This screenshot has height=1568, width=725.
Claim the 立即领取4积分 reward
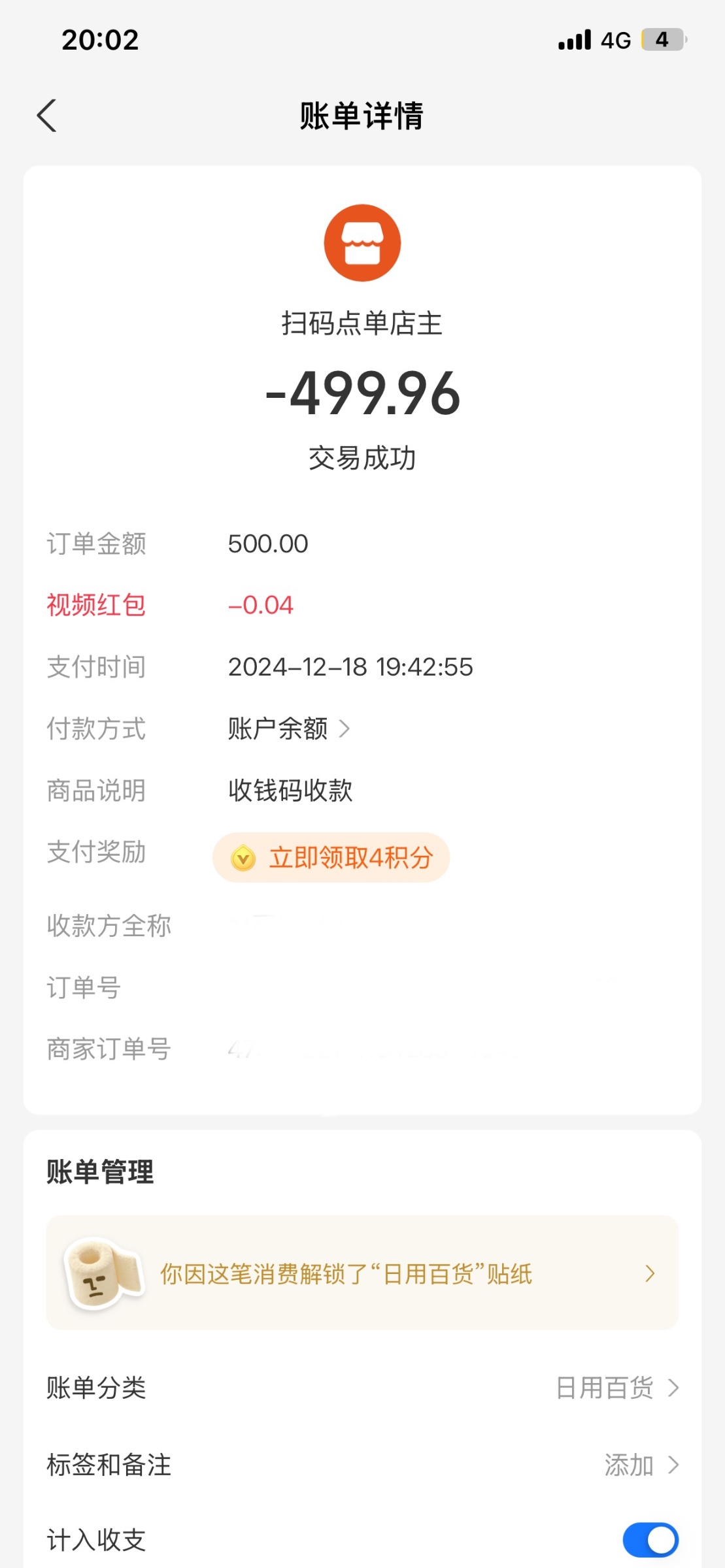click(331, 857)
